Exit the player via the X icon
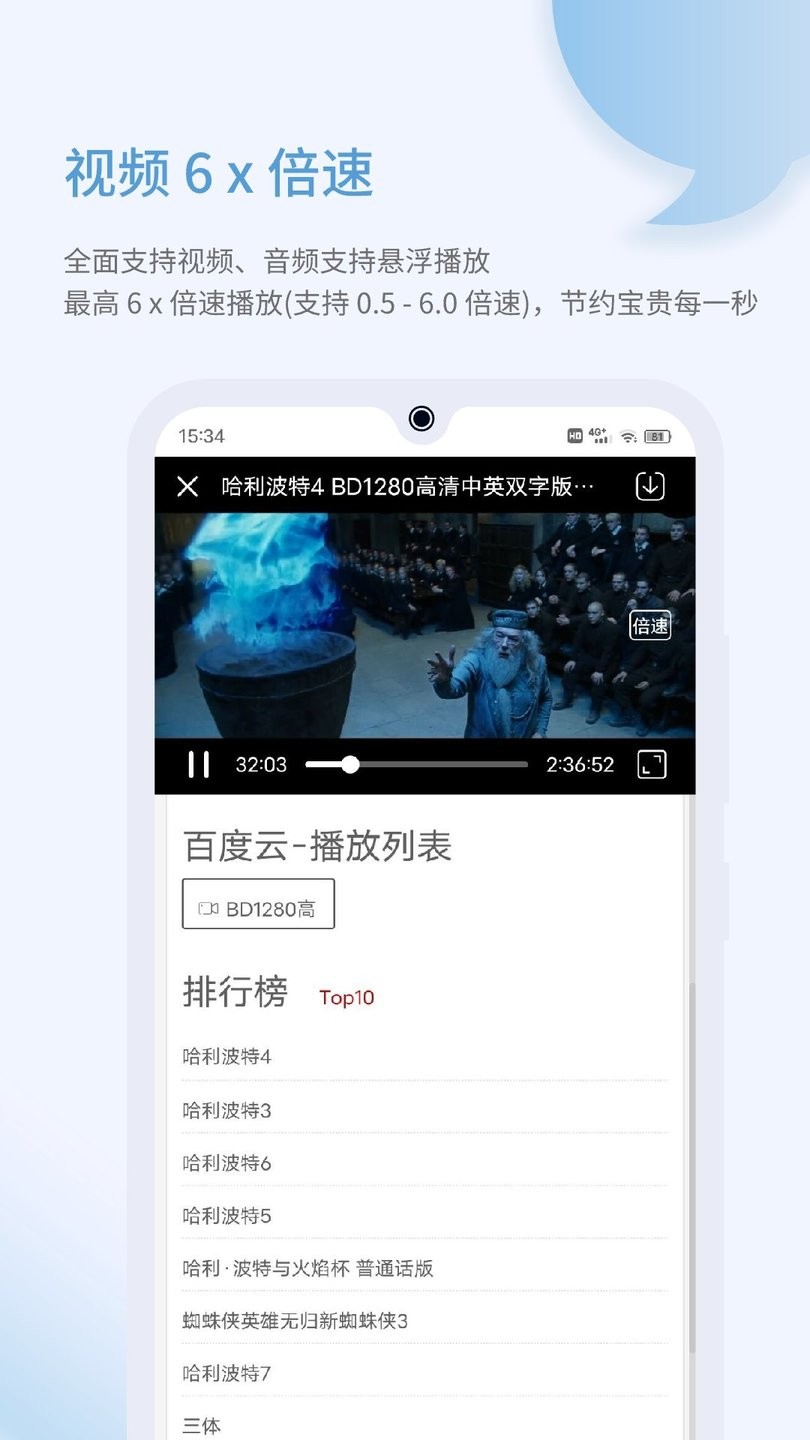The width and height of the screenshot is (810, 1440). (187, 485)
